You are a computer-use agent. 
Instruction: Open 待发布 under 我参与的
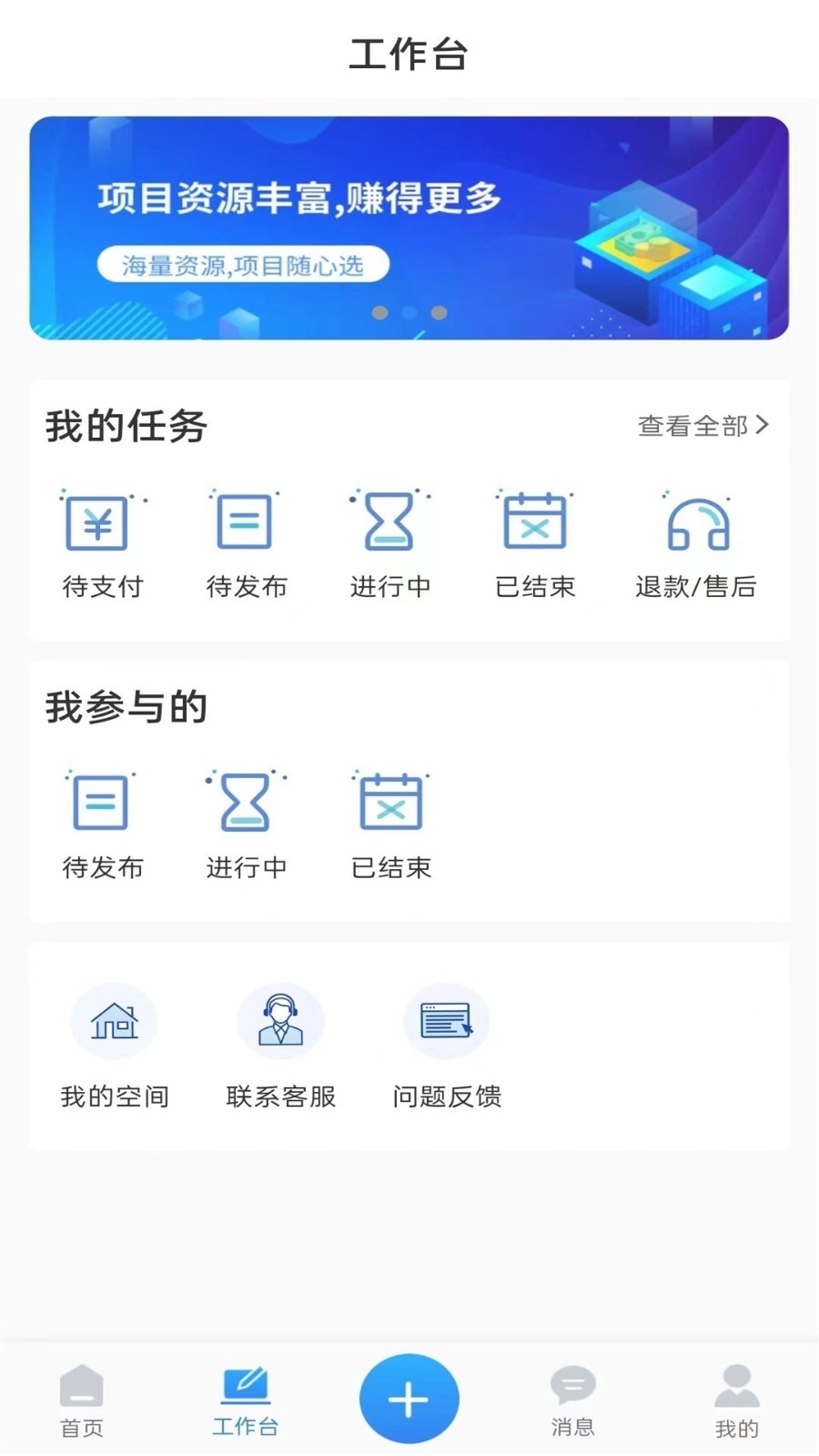tap(101, 825)
